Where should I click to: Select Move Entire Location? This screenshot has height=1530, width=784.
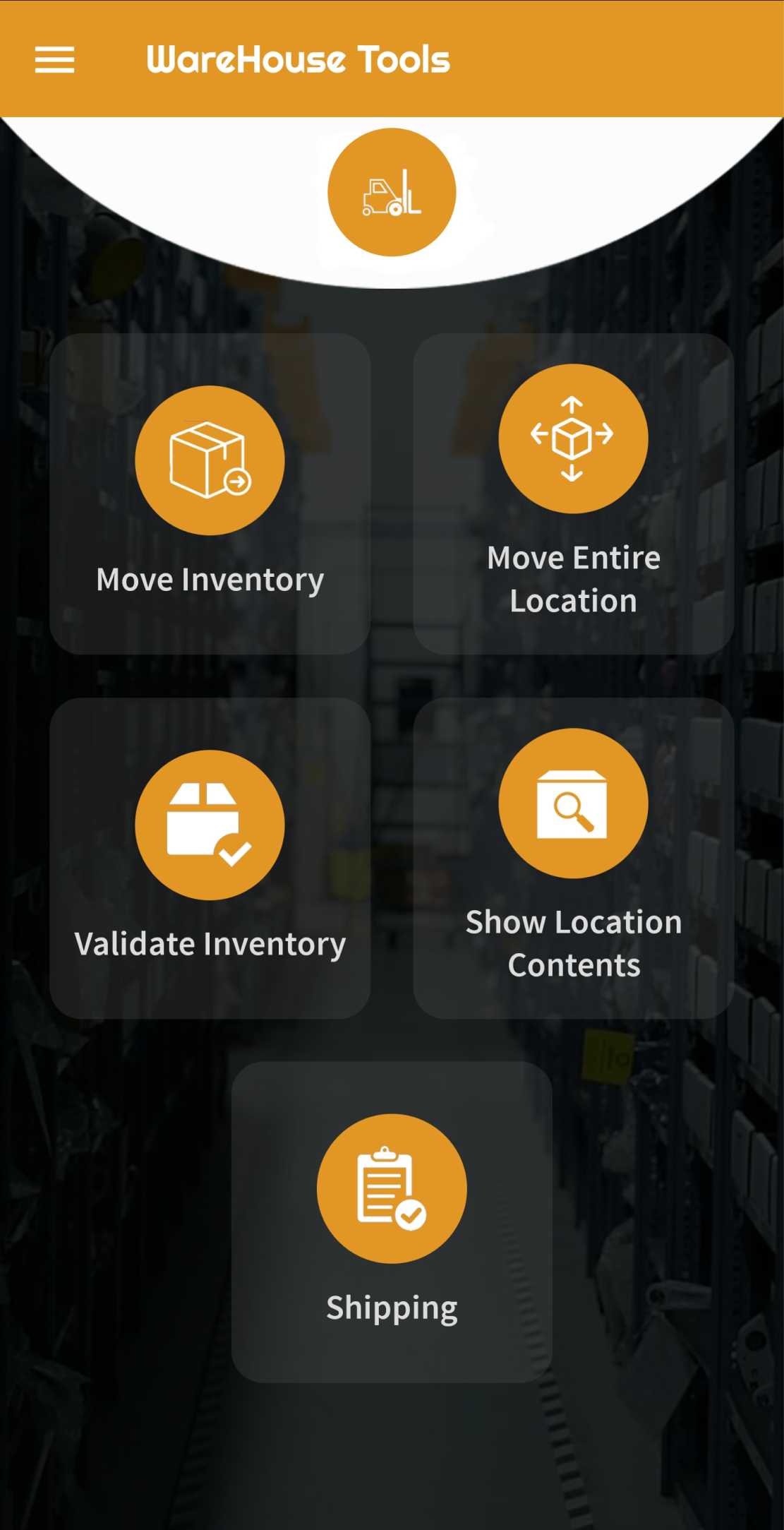(x=573, y=494)
